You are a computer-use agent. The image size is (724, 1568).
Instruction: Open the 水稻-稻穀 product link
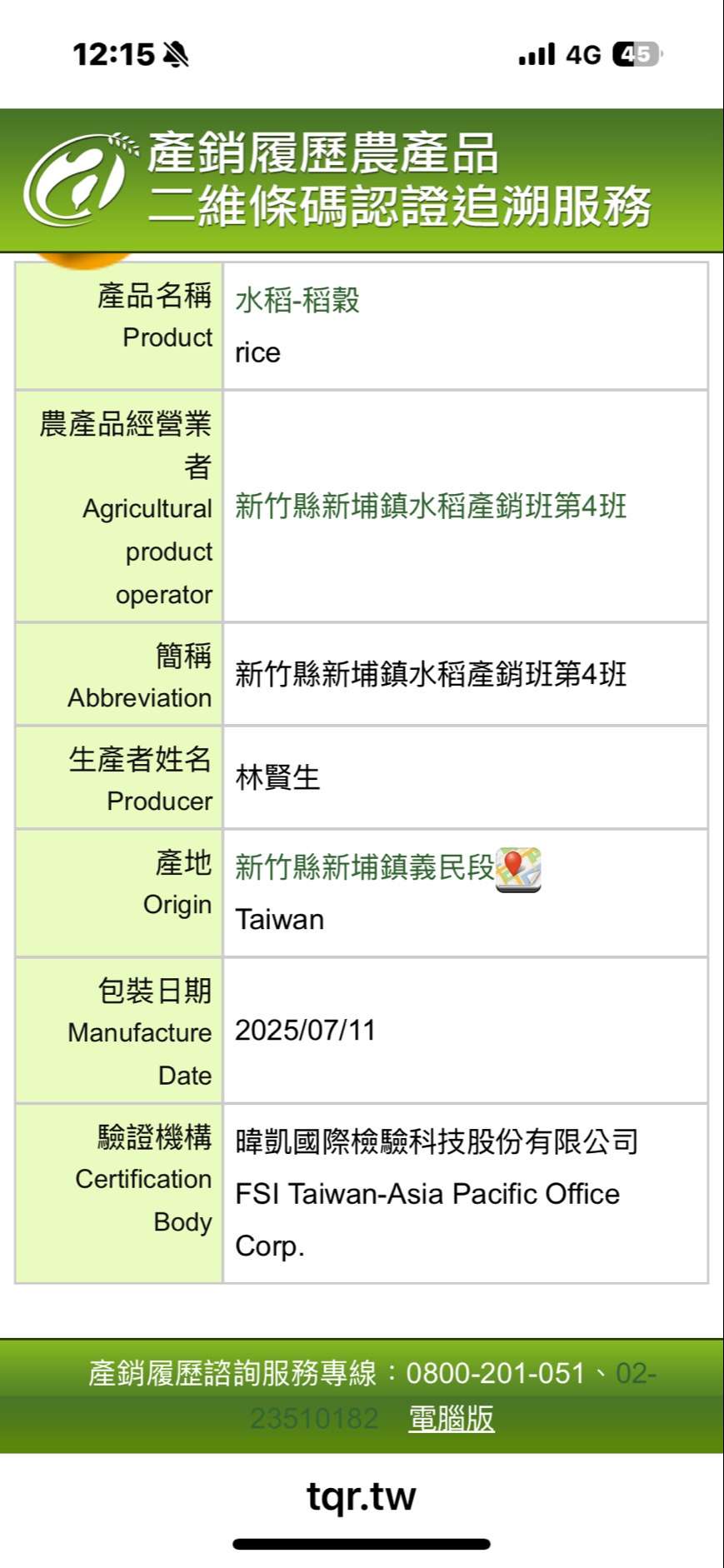click(297, 300)
